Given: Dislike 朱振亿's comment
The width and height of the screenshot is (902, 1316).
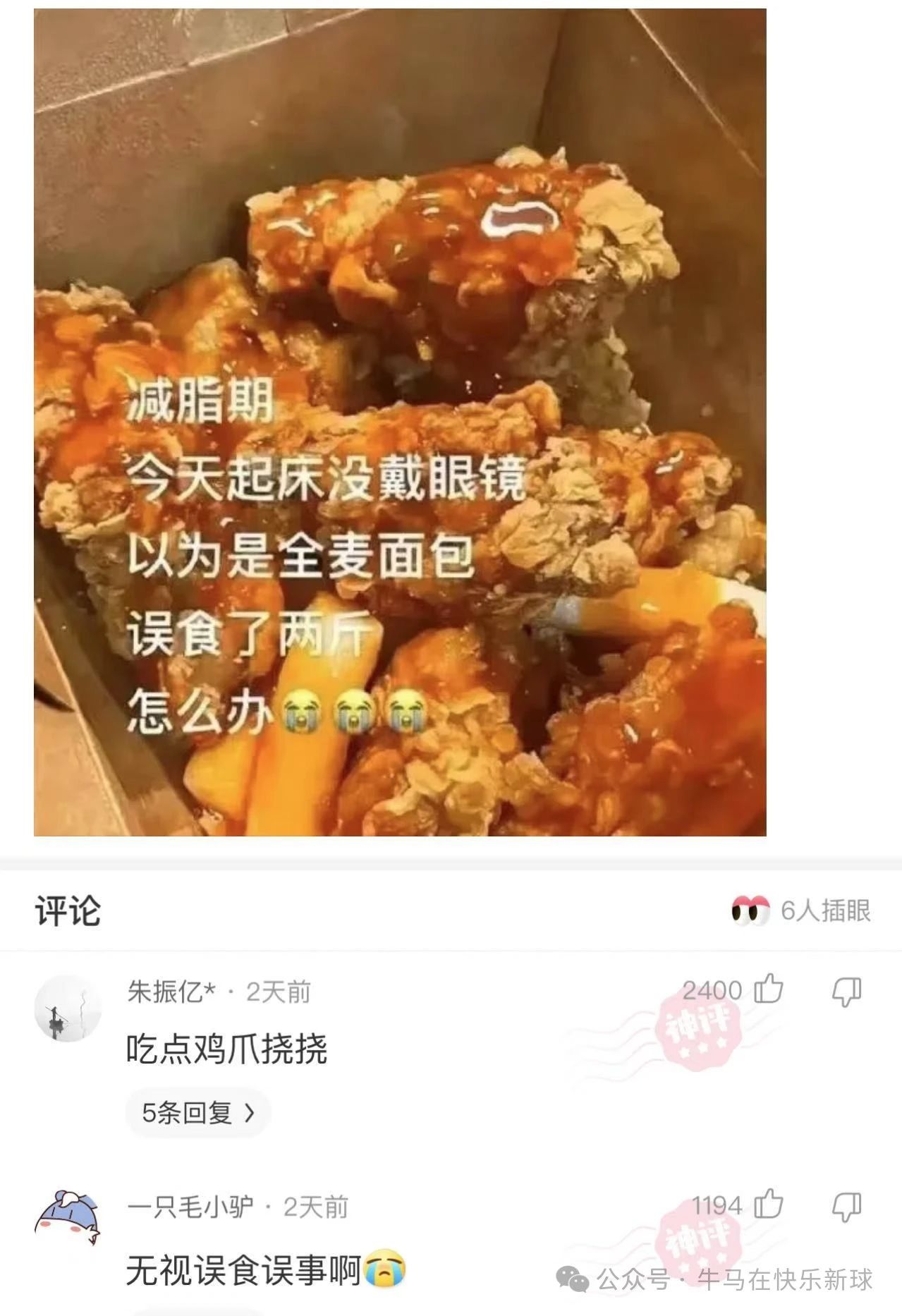Looking at the screenshot, I should point(846,991).
